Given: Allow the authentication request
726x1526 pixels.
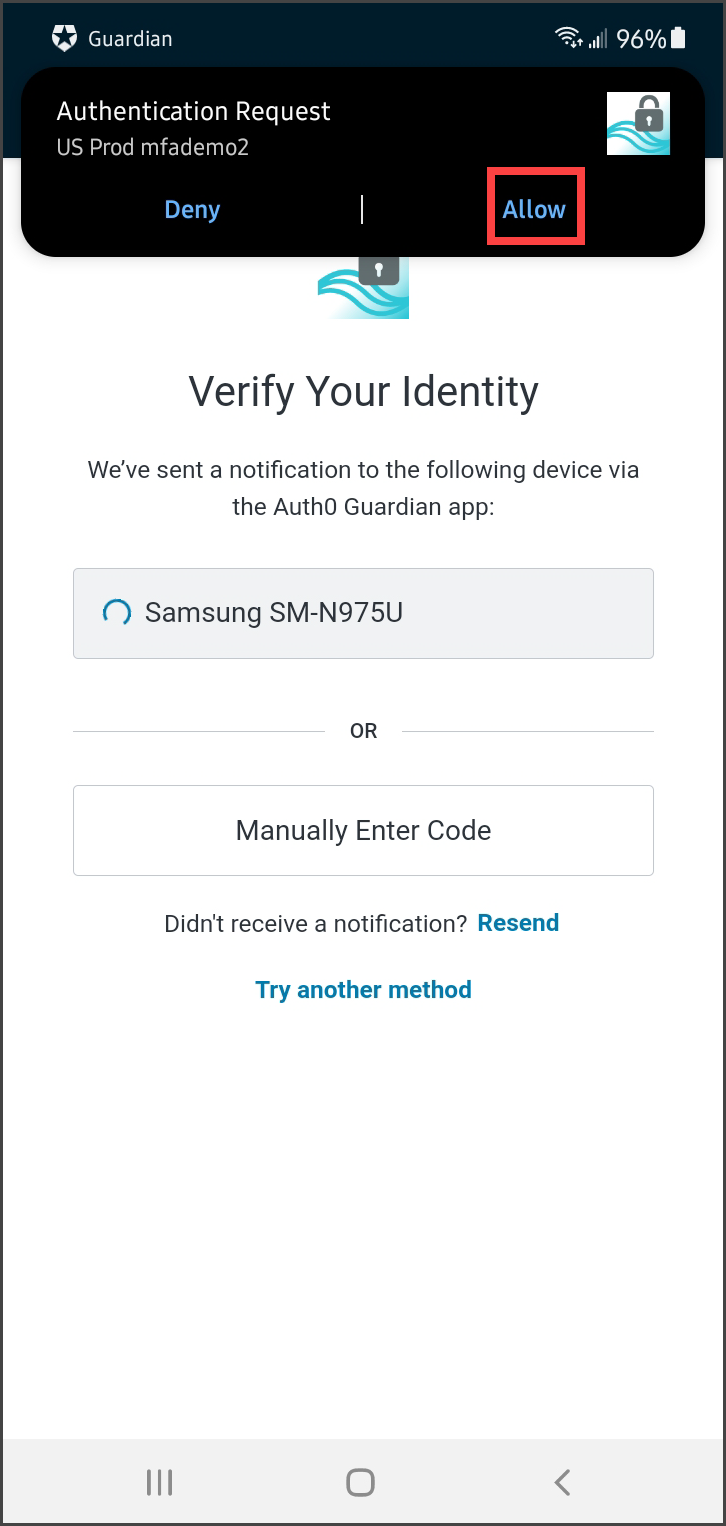Looking at the screenshot, I should (x=534, y=209).
